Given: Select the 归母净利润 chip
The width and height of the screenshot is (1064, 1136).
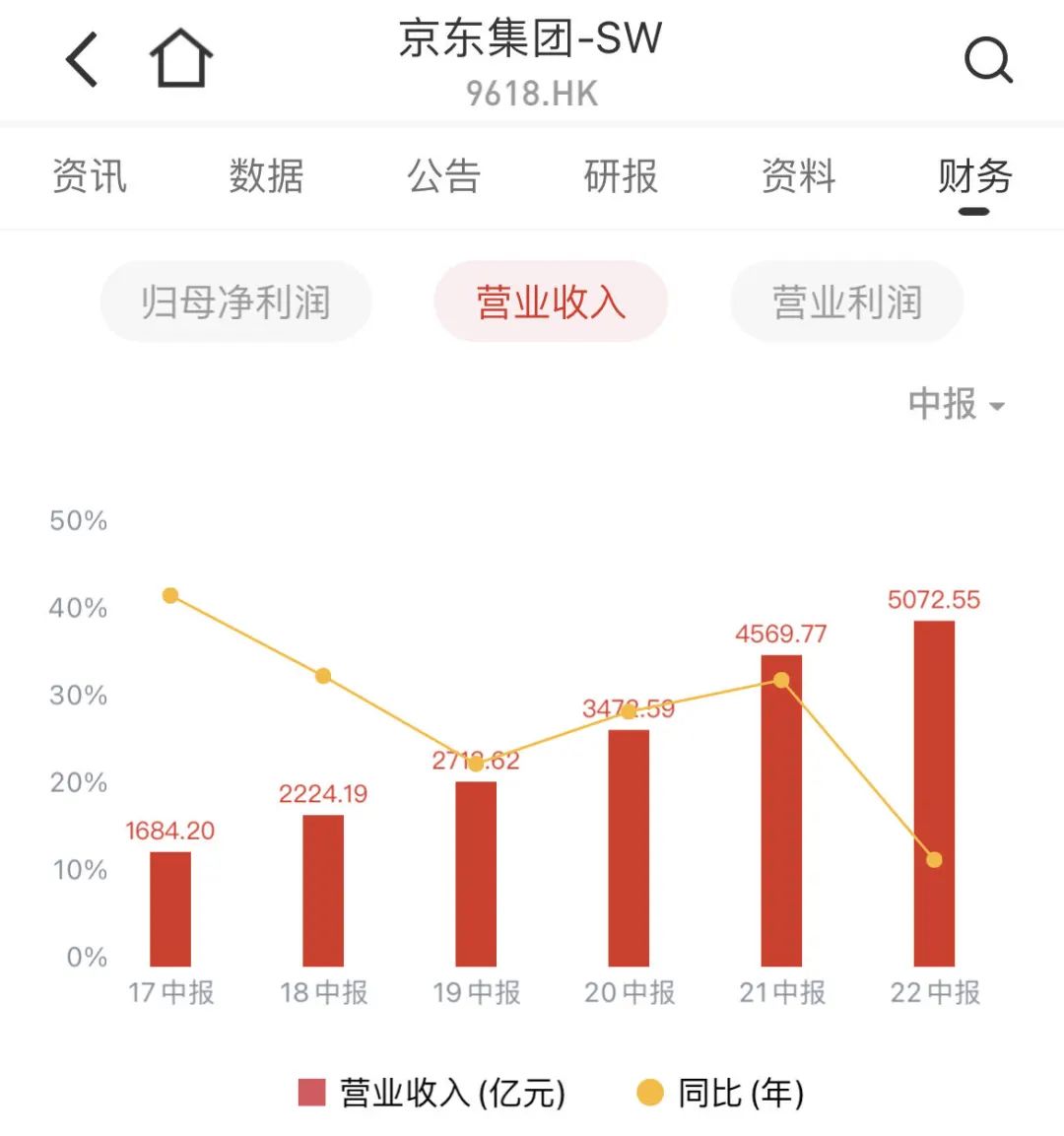Looking at the screenshot, I should coord(235,302).
